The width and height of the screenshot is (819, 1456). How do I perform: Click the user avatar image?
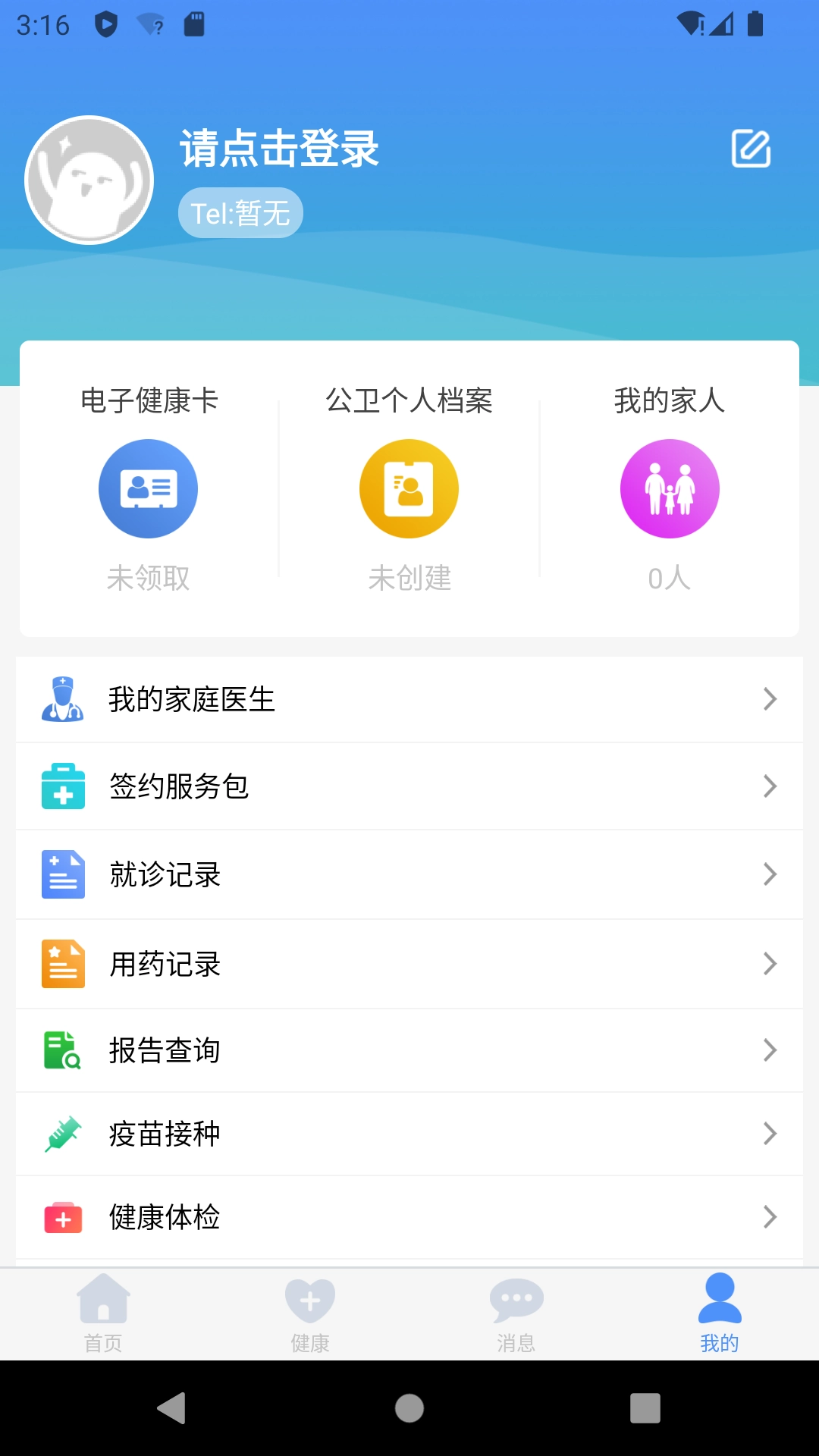[89, 180]
